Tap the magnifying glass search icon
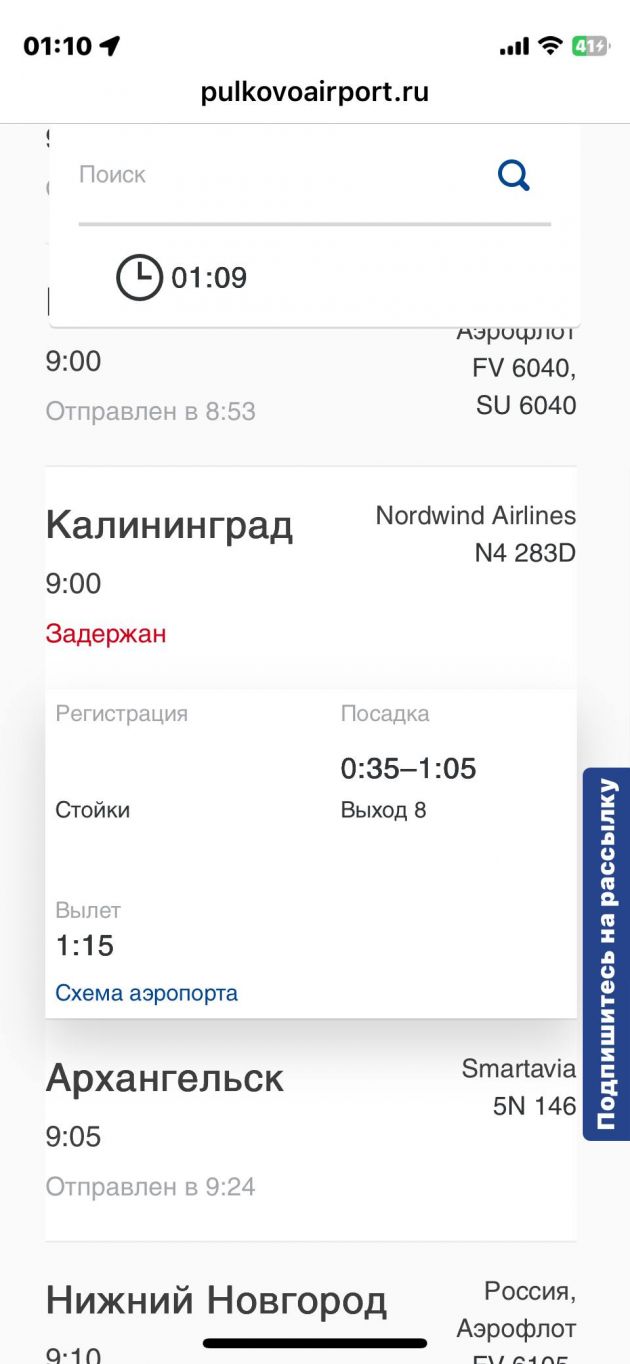The height and width of the screenshot is (1364, 630). 513,176
